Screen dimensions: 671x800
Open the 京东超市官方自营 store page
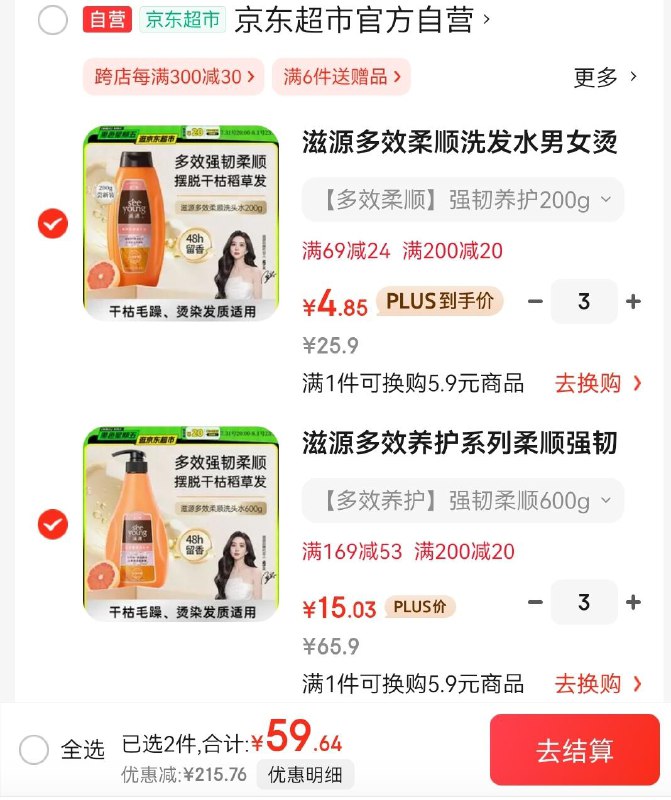[x=362, y=20]
